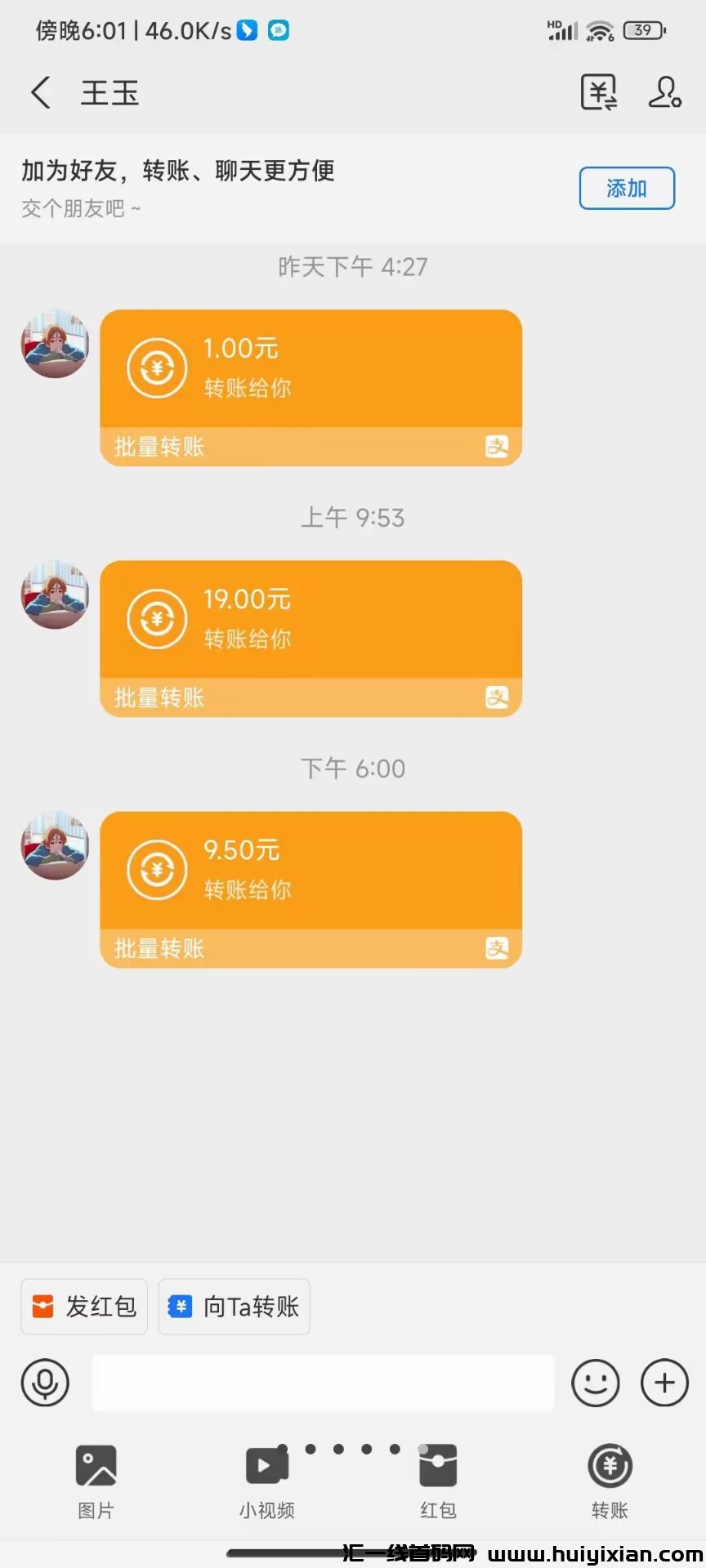The height and width of the screenshot is (1568, 706).
Task: Click the message input field
Action: click(x=323, y=1383)
